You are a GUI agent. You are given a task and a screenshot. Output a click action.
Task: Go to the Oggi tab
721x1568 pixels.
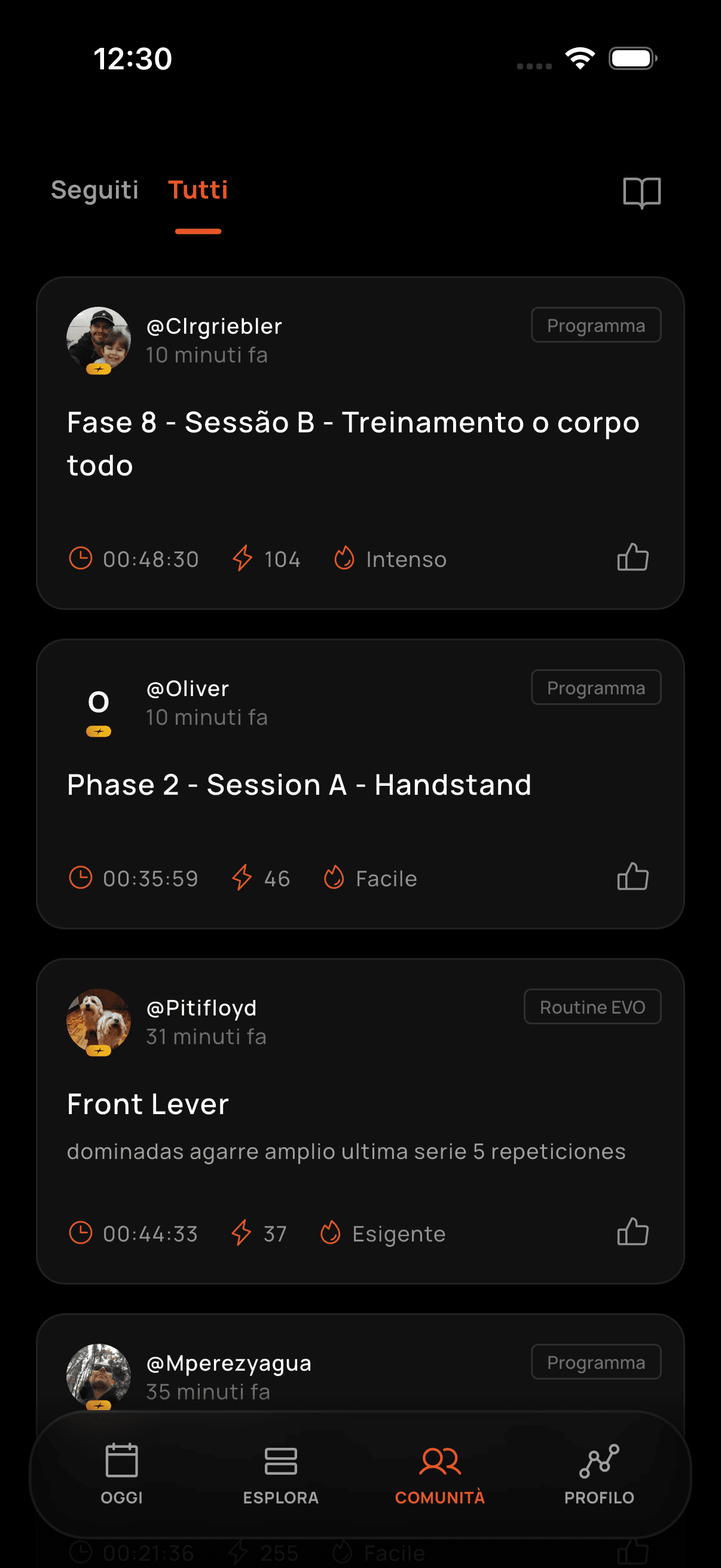click(x=122, y=1472)
